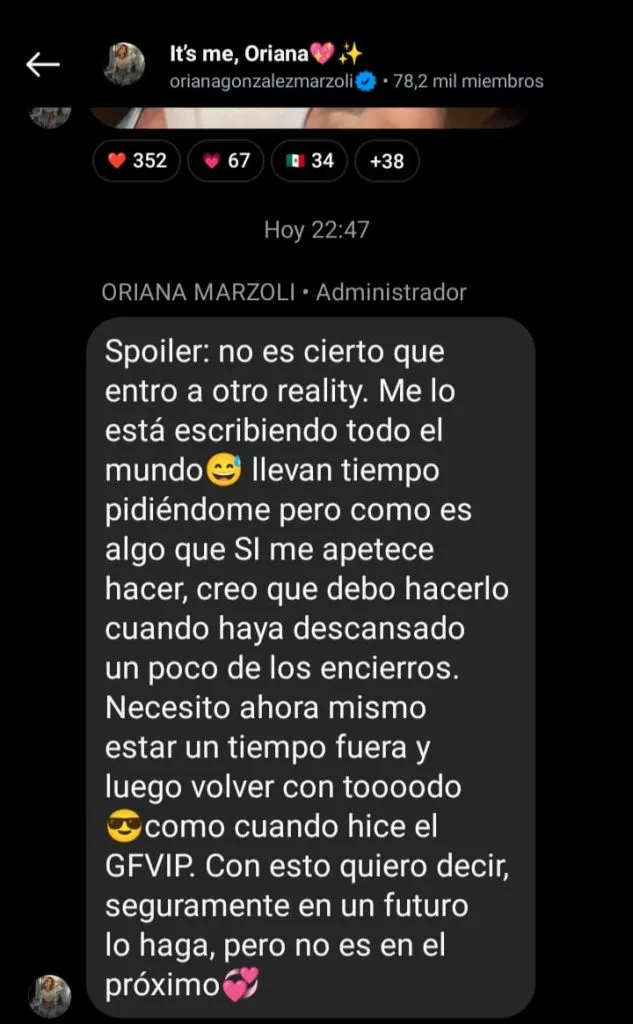Tap the Mexico flag reaction with 34
633x1024 pixels.
click(310, 160)
